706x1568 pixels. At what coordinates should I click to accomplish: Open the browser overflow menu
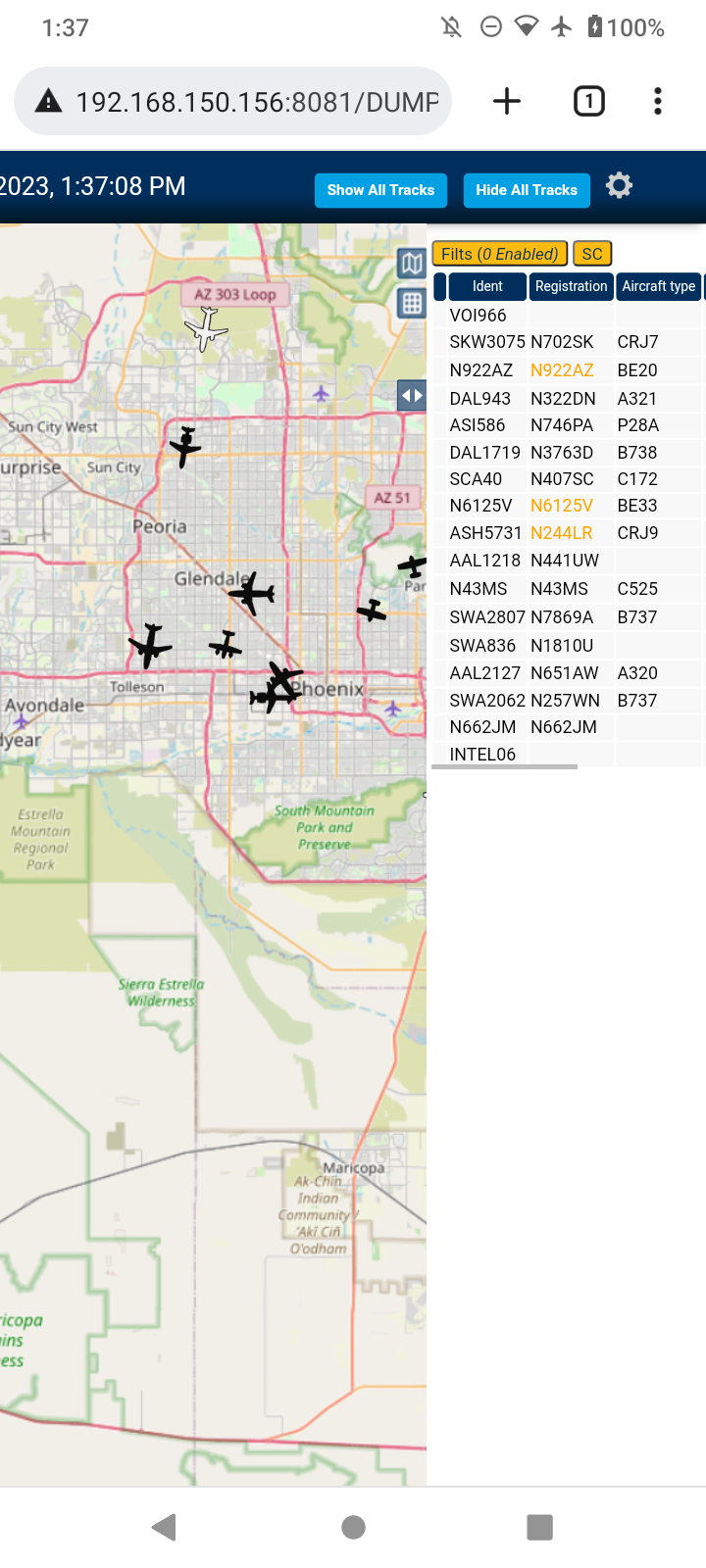point(658,101)
